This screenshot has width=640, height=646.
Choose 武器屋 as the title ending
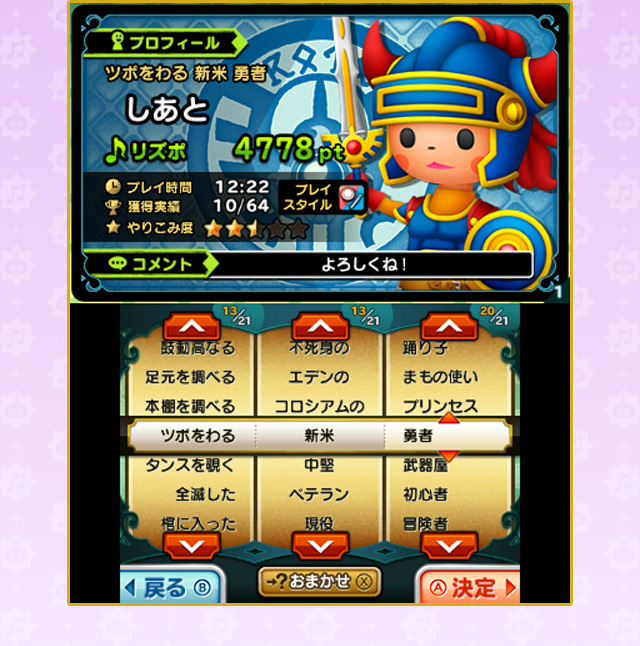(425, 465)
